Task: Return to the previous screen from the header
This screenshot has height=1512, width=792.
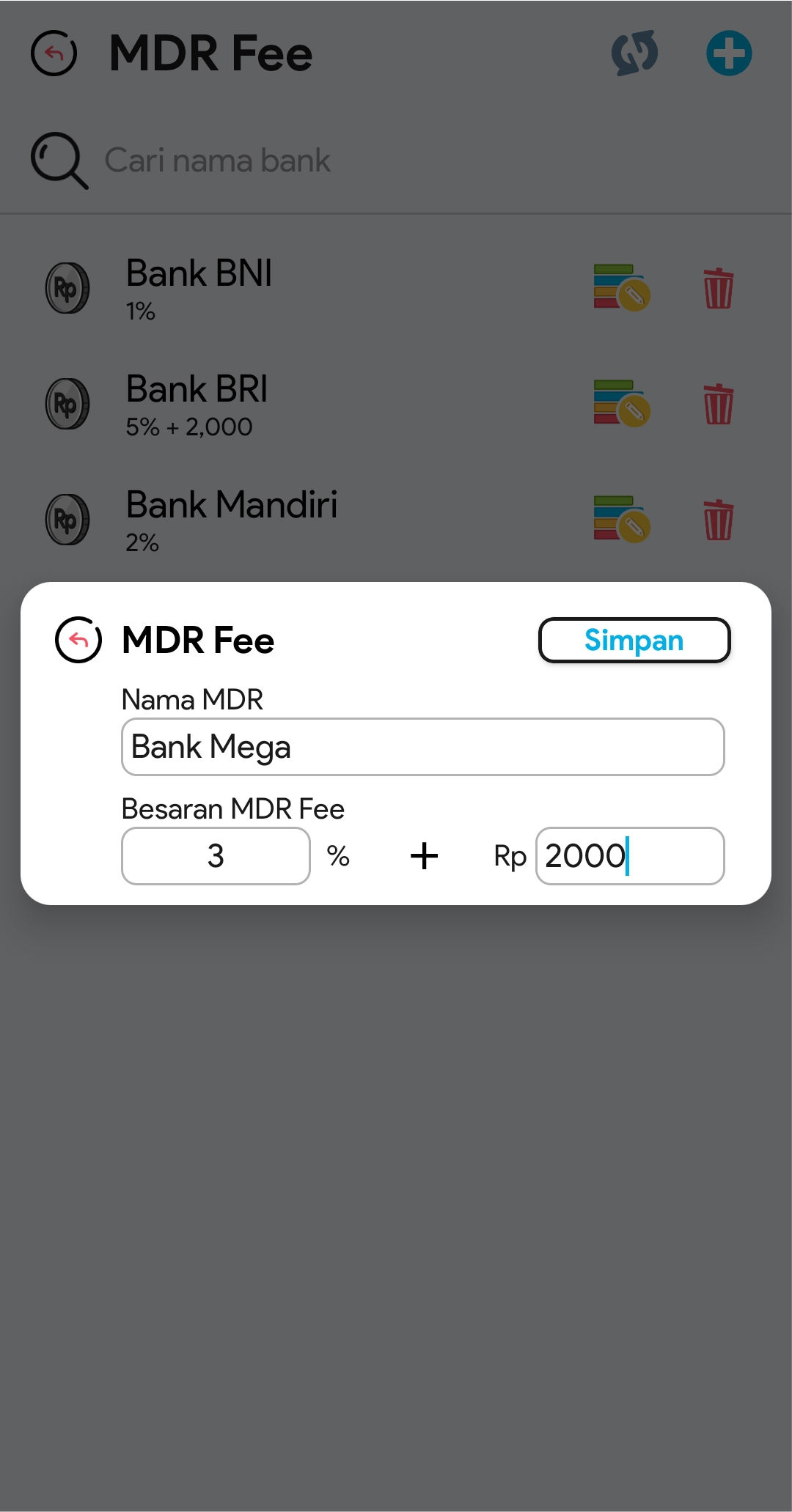Action: pos(54,54)
